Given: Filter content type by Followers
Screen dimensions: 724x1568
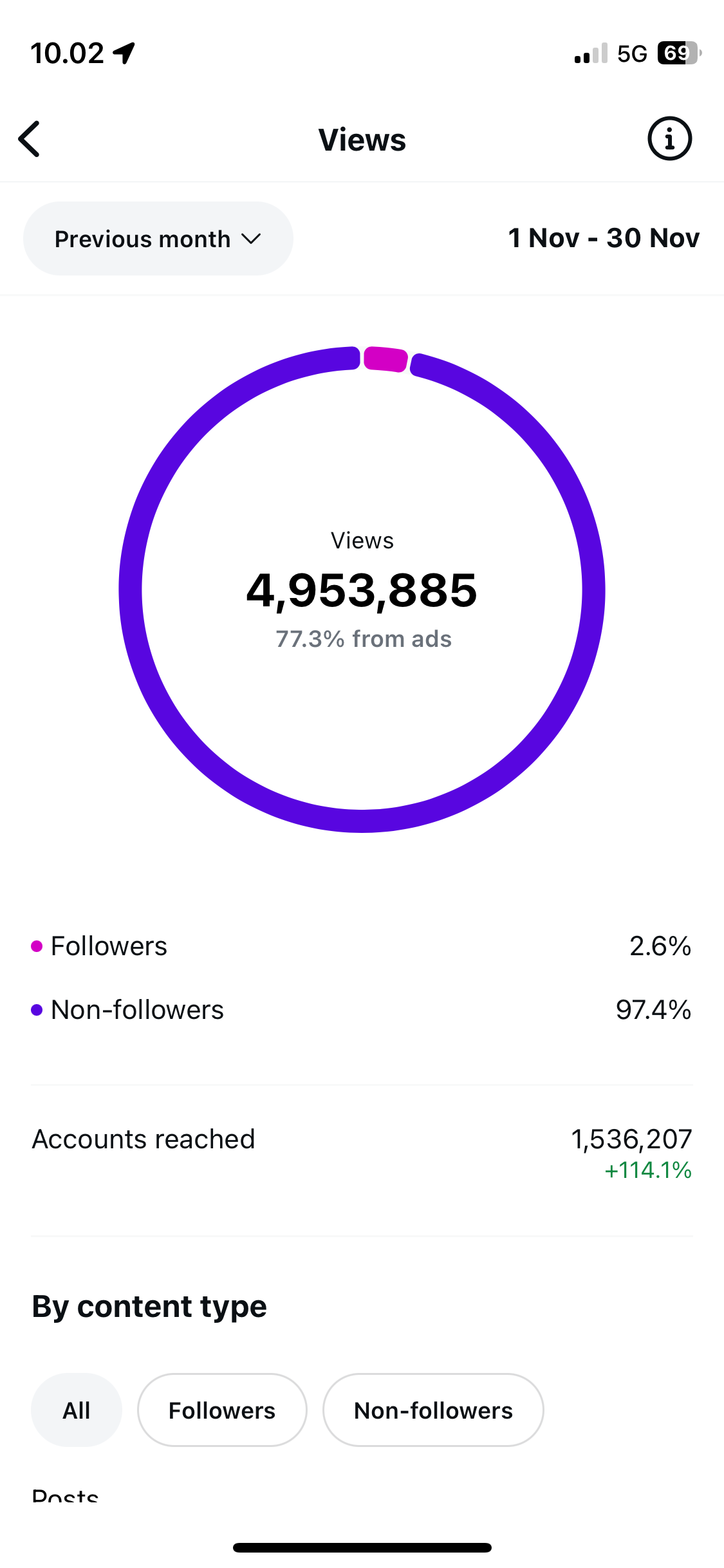Looking at the screenshot, I should click(x=222, y=1410).
